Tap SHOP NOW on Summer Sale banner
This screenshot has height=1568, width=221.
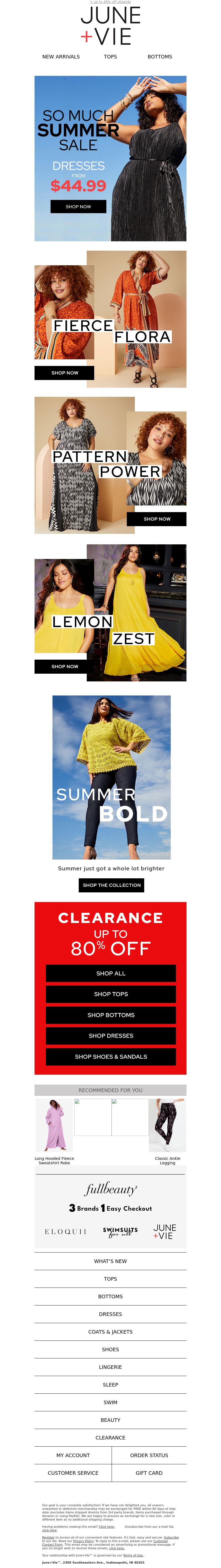(78, 206)
